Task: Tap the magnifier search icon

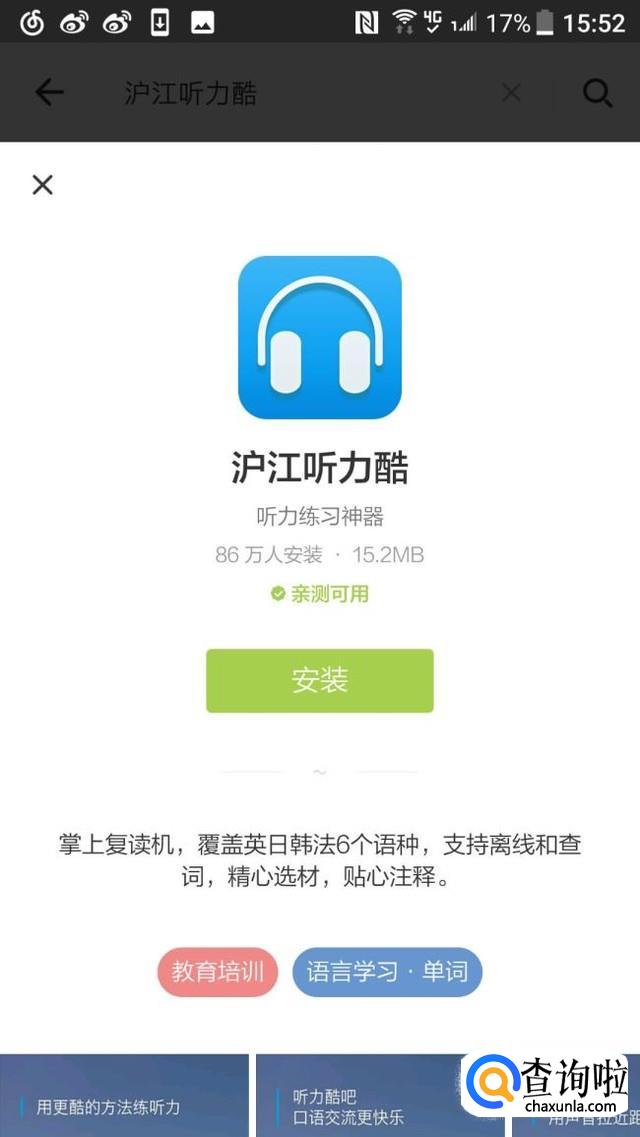Action: point(597,93)
